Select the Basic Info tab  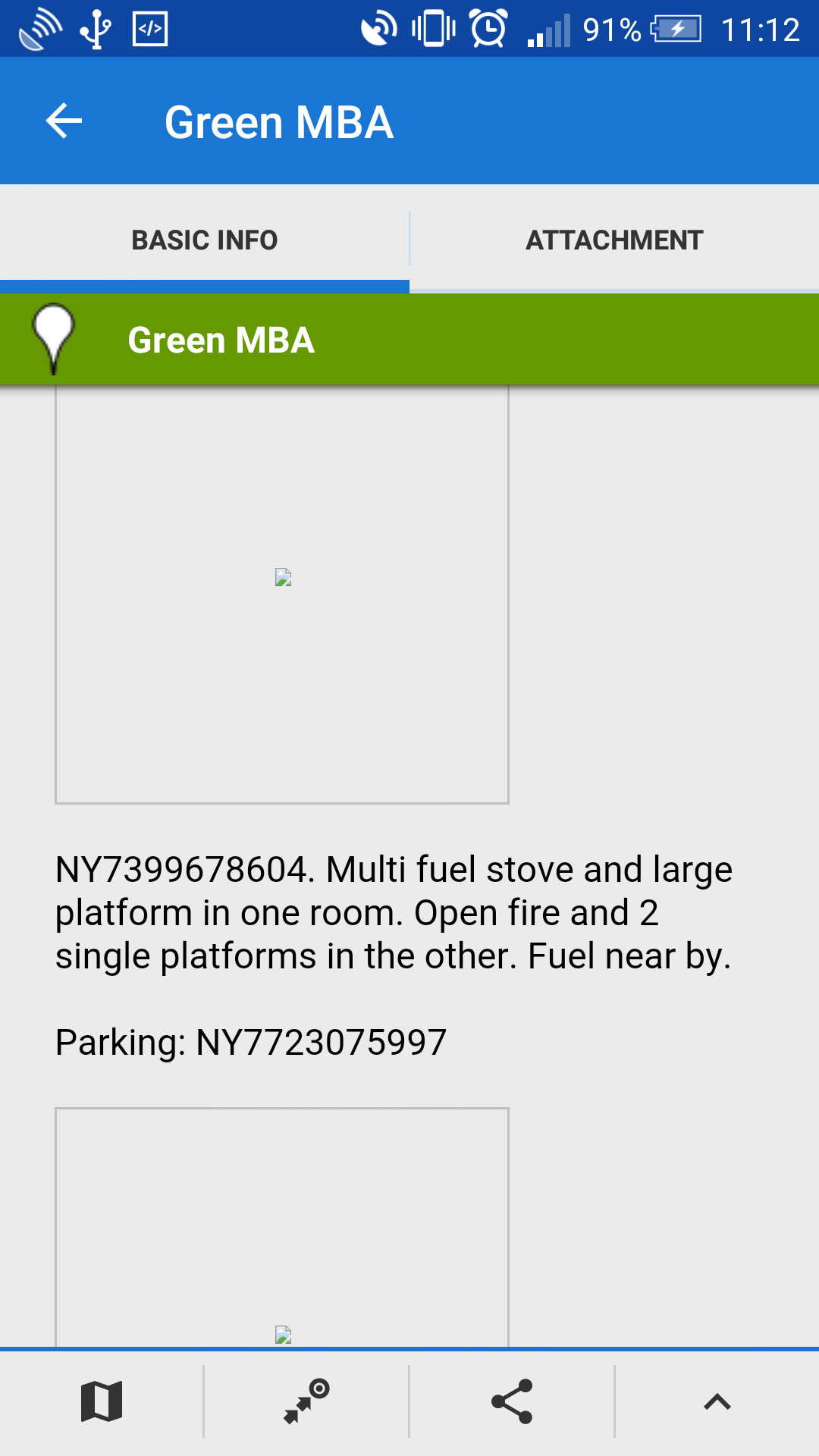pos(205,240)
